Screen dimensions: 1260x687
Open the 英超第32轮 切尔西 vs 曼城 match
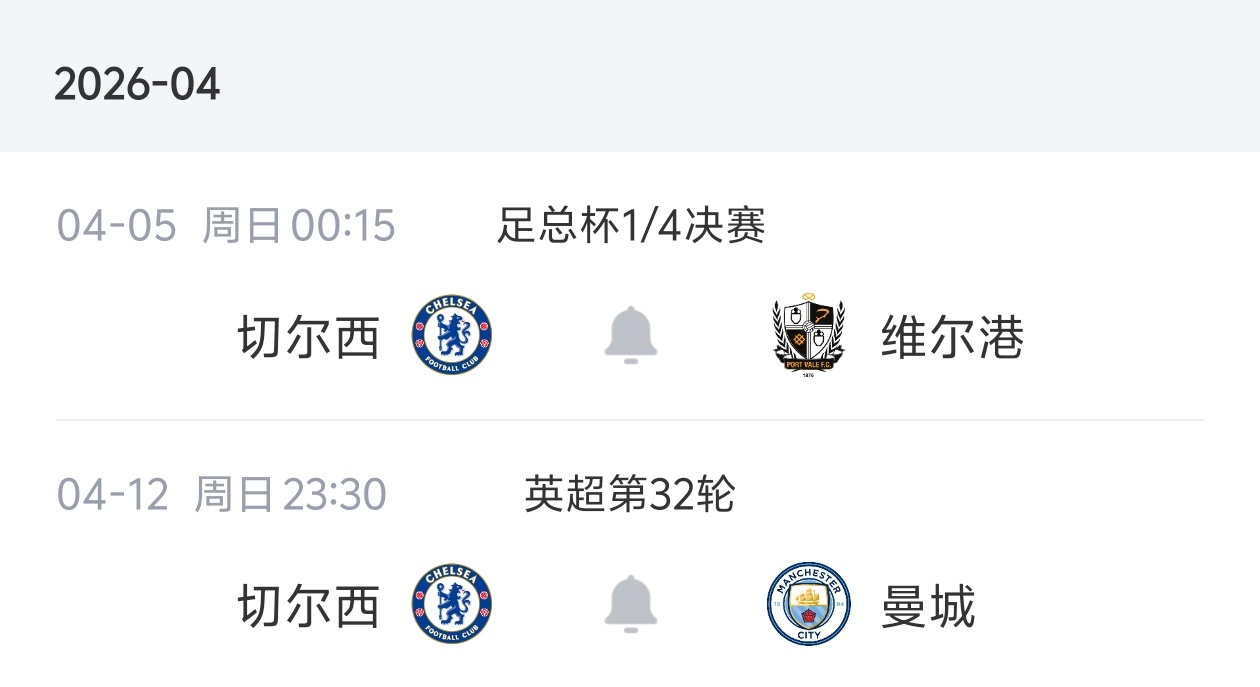[x=629, y=495]
